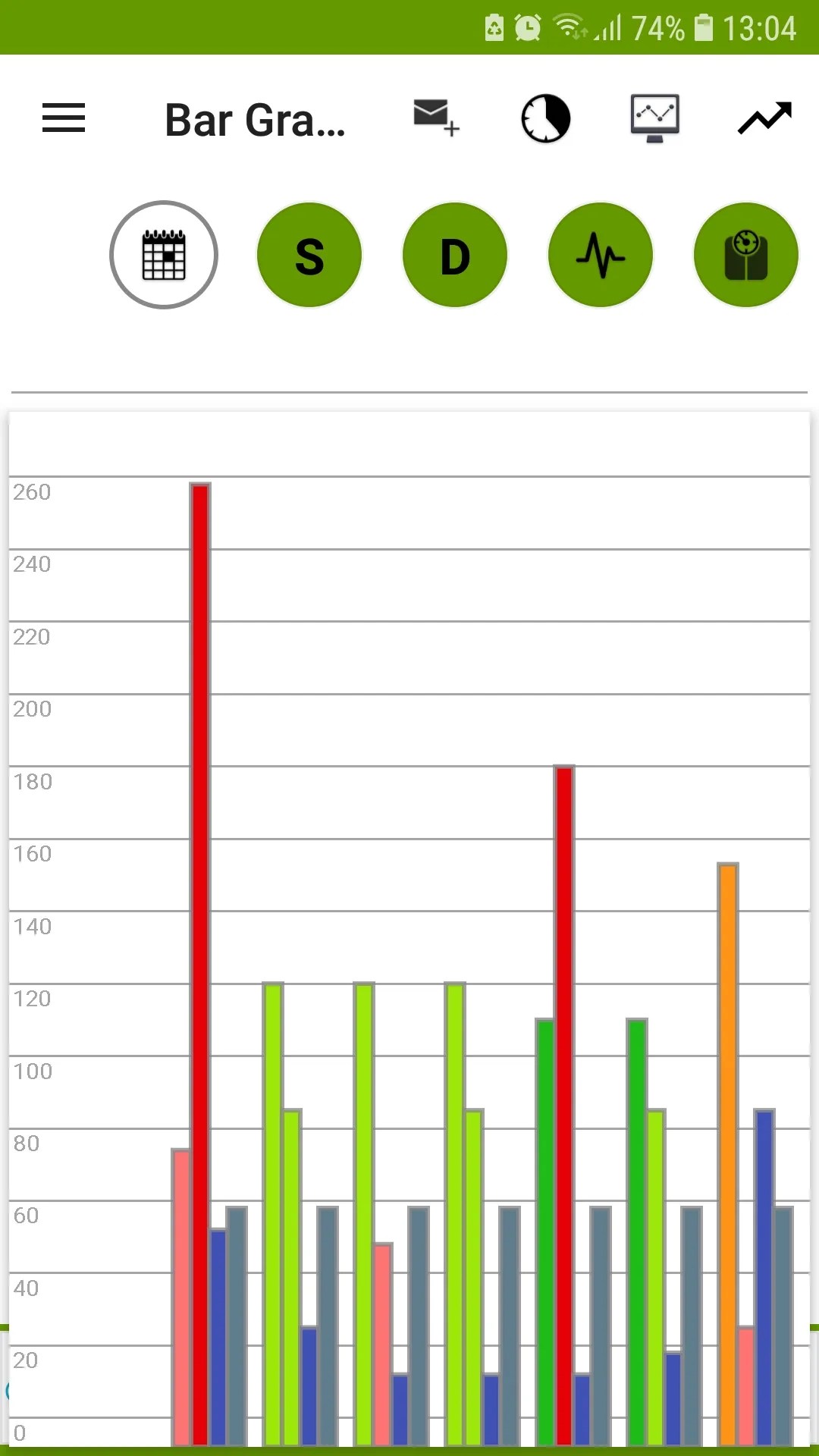Toggle the S systolic filter
Screen dimensions: 819x1456
(x=309, y=255)
